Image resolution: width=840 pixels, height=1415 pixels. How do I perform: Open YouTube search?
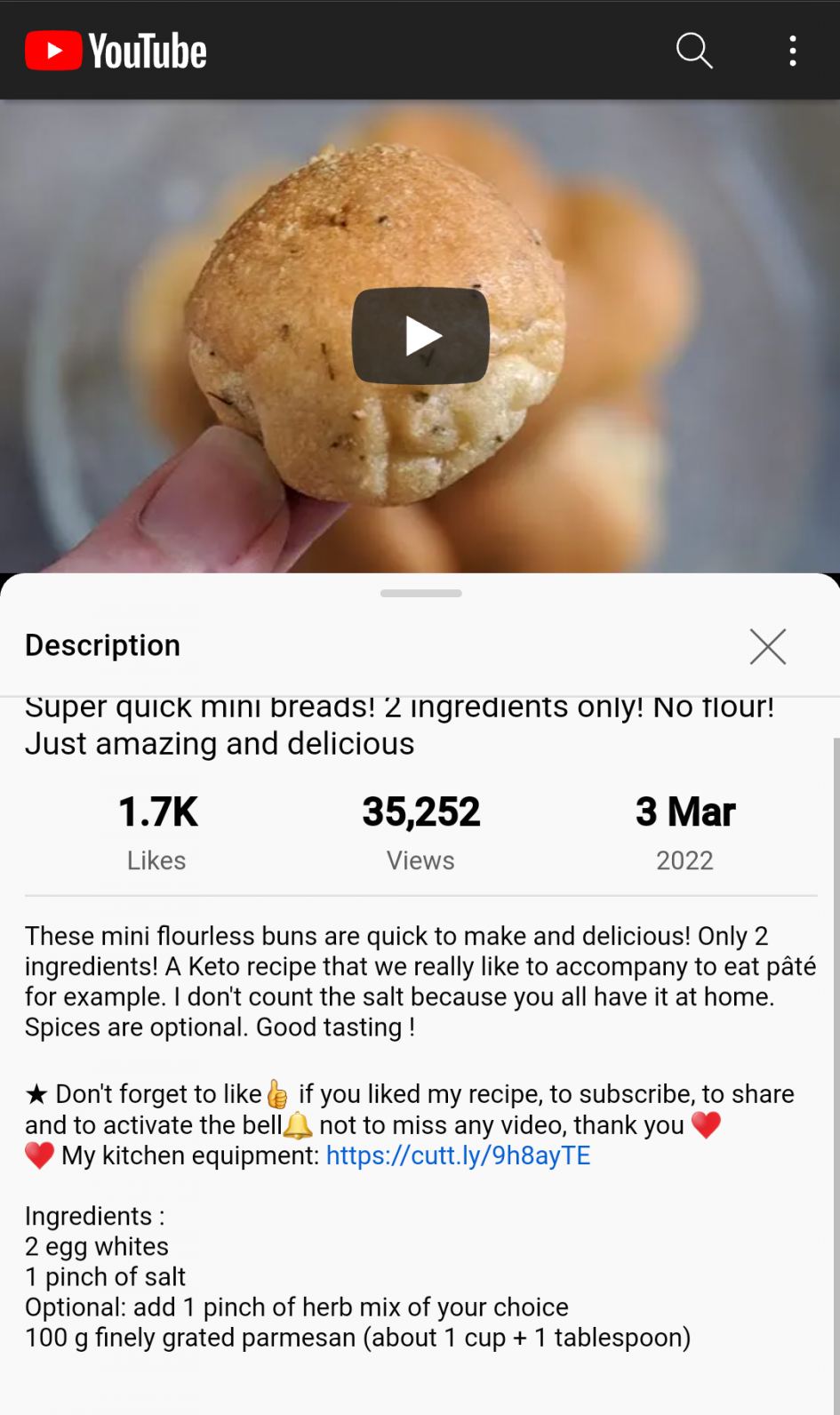coord(694,51)
